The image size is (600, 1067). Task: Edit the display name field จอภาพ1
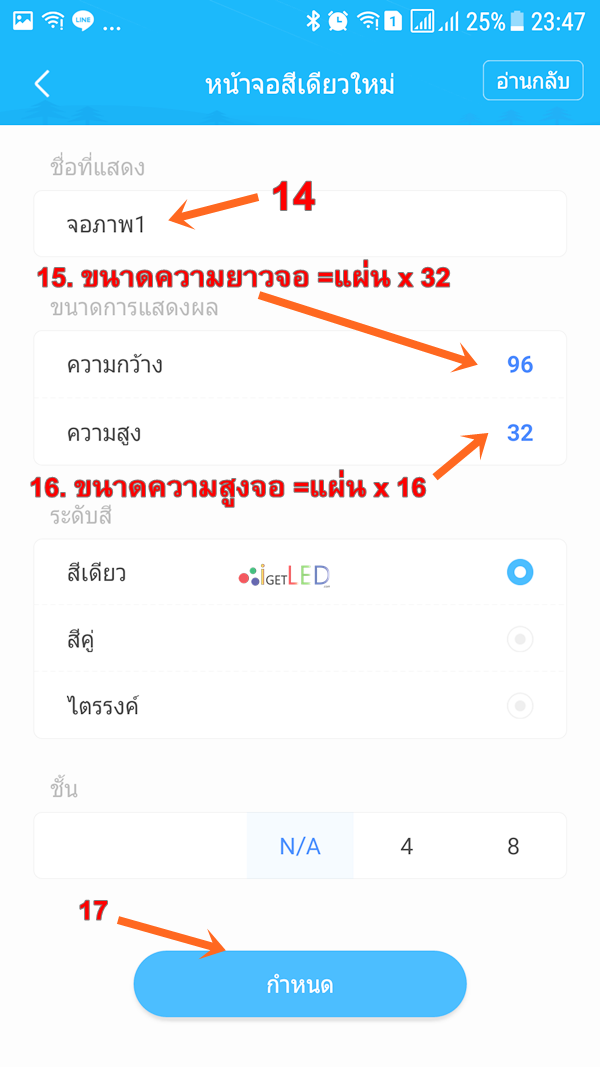click(x=300, y=224)
